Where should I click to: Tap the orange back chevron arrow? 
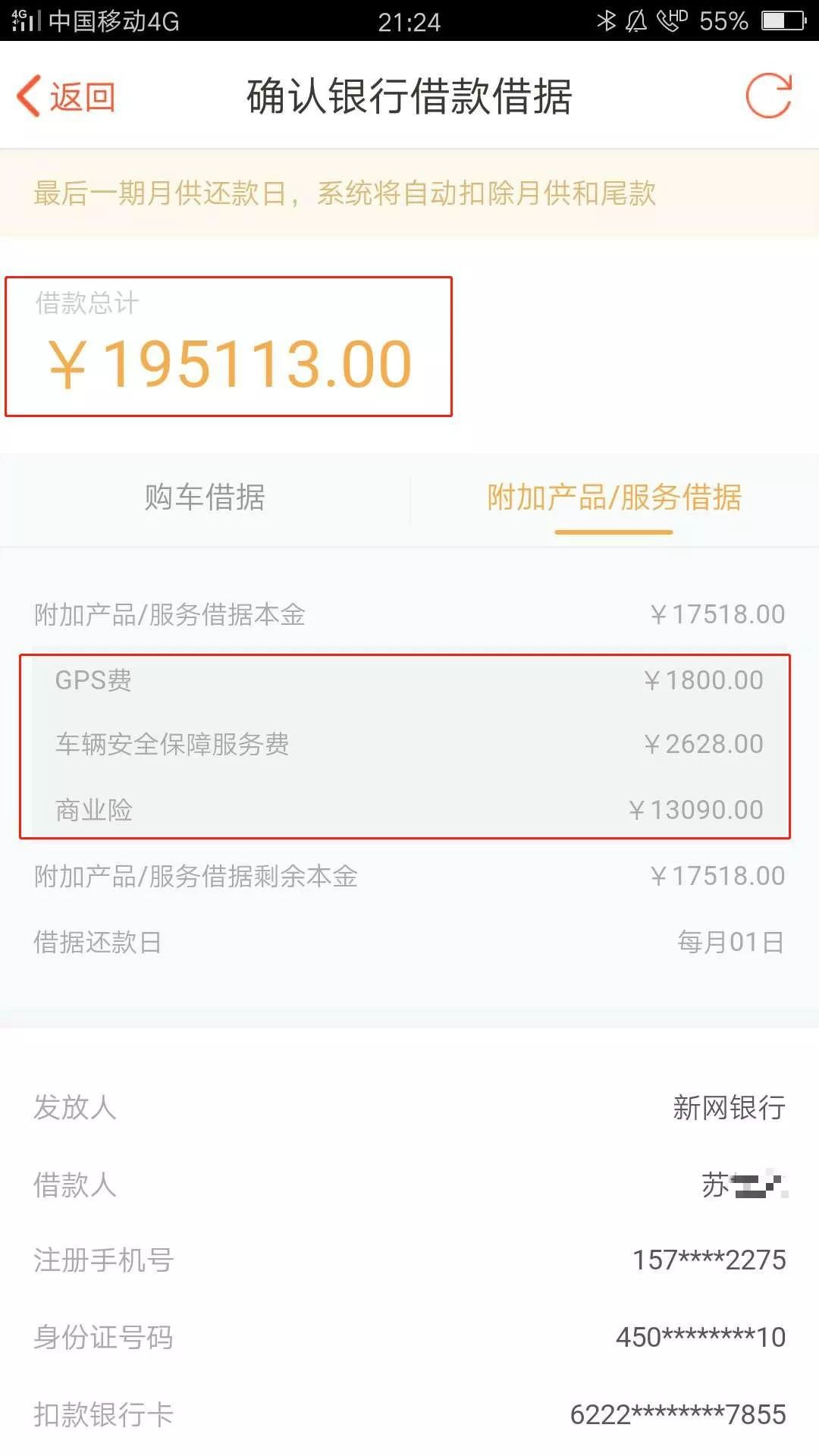29,96
